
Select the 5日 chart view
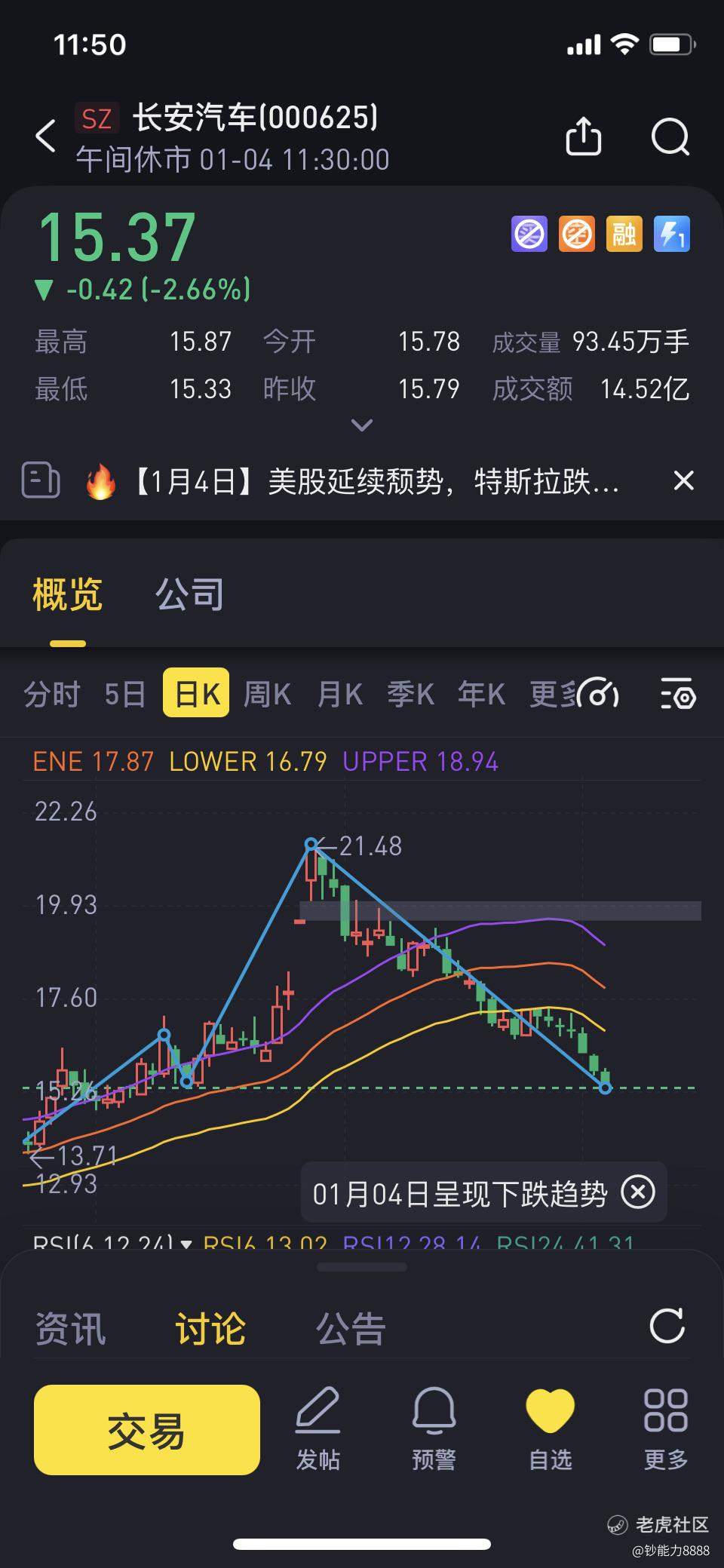point(124,694)
